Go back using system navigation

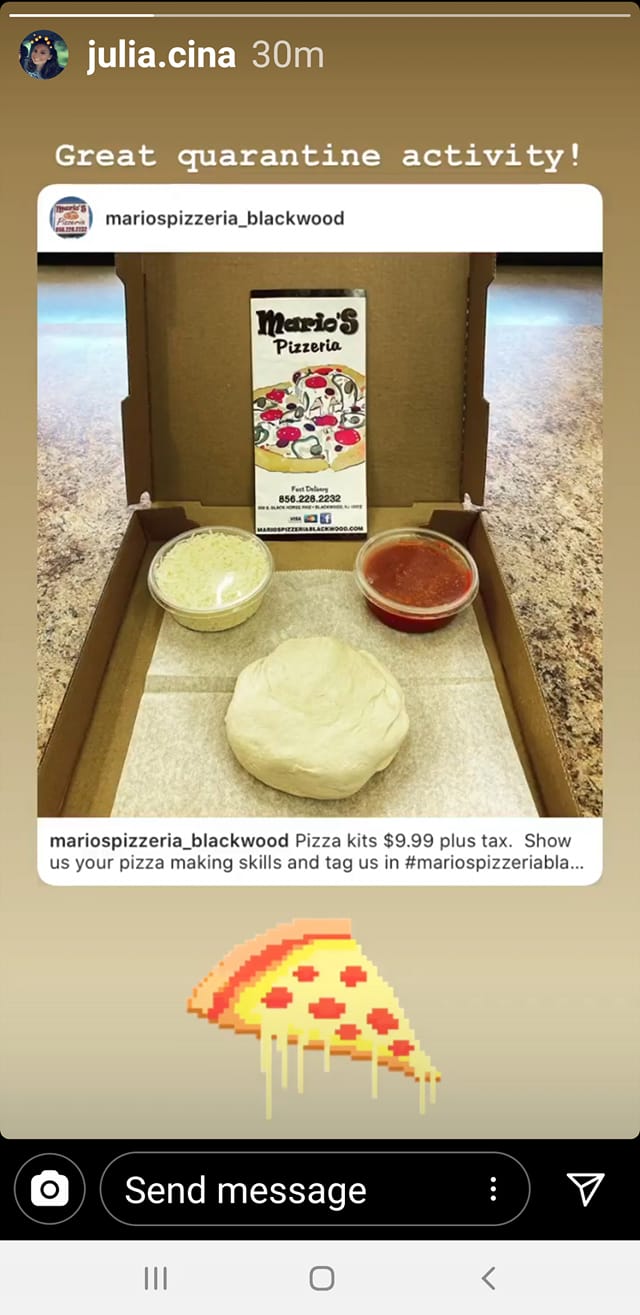coord(488,1277)
